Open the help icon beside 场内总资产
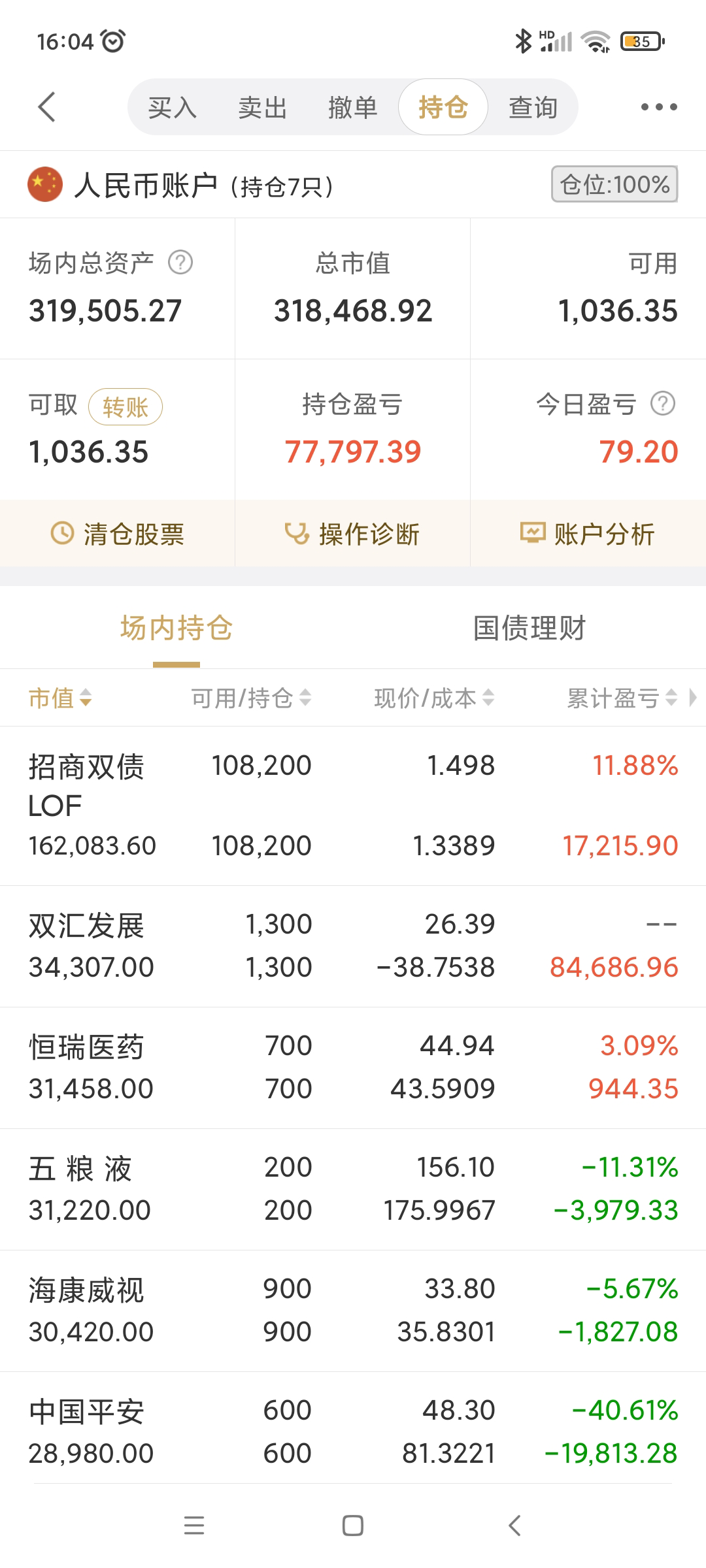 [x=180, y=263]
